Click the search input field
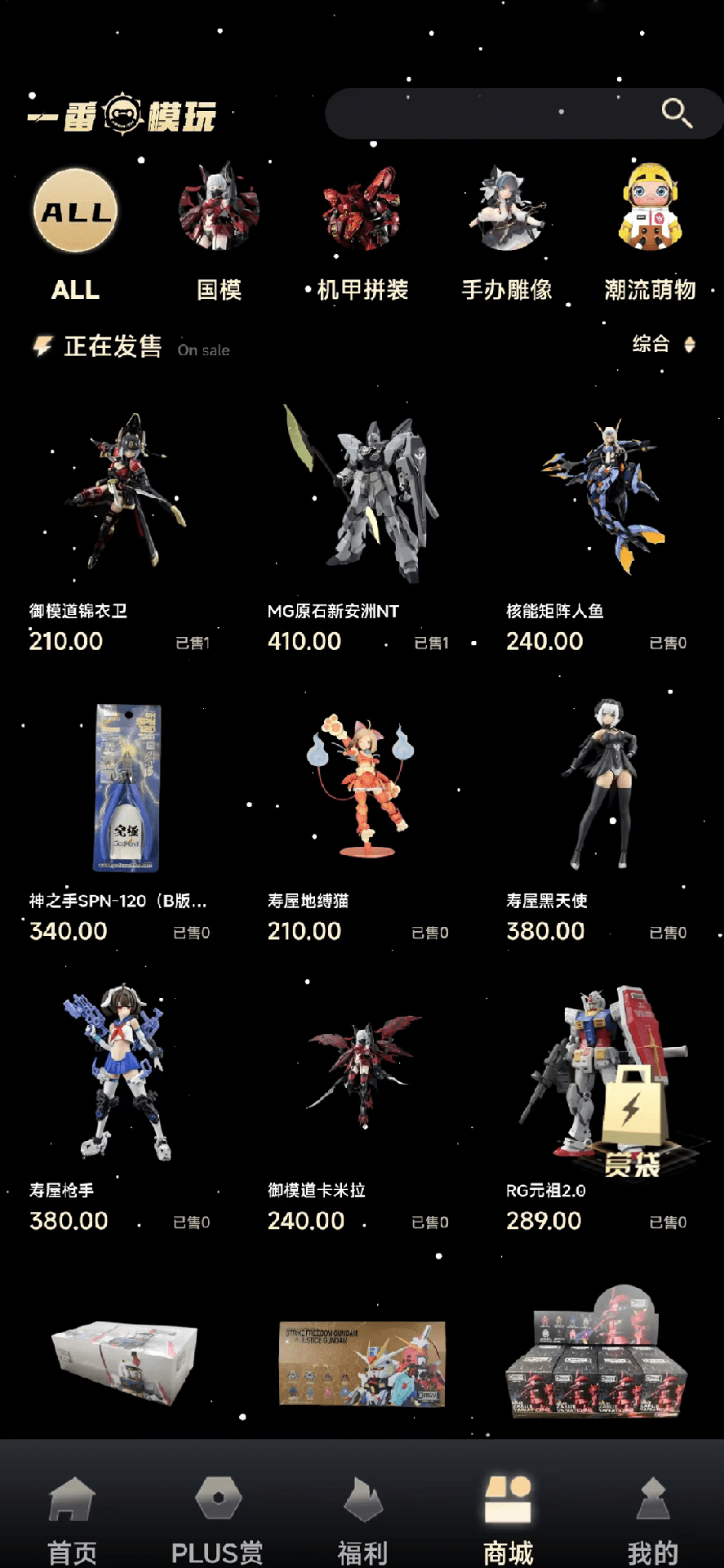 pos(506,113)
